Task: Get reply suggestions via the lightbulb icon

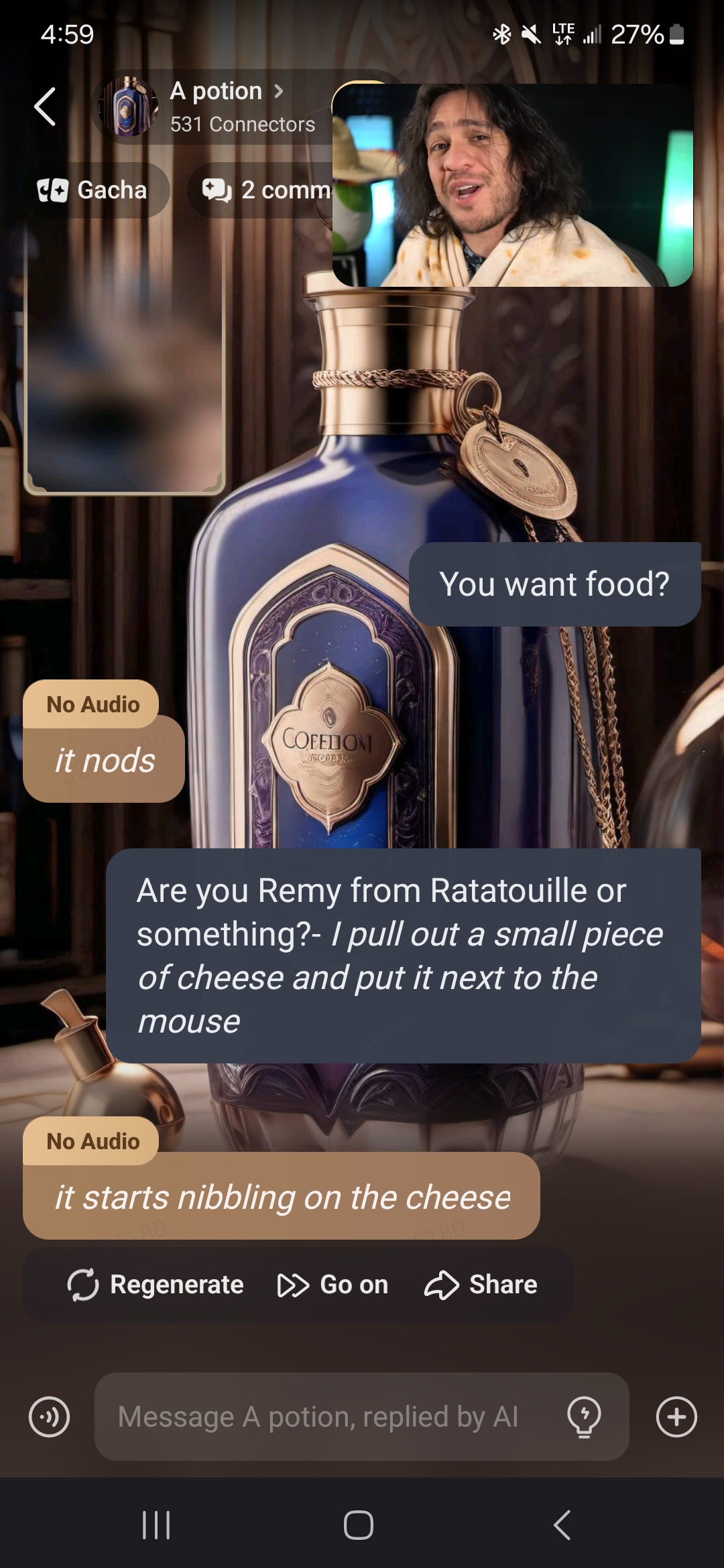Action: pos(584,1417)
